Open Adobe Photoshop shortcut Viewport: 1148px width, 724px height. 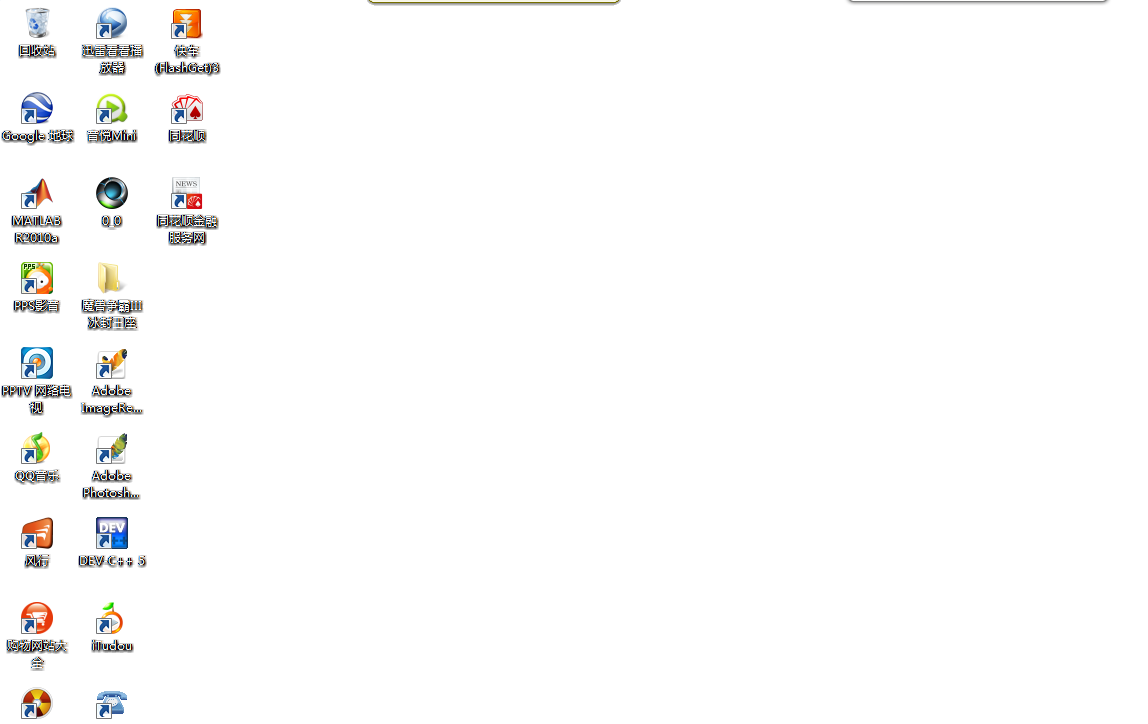[112, 449]
